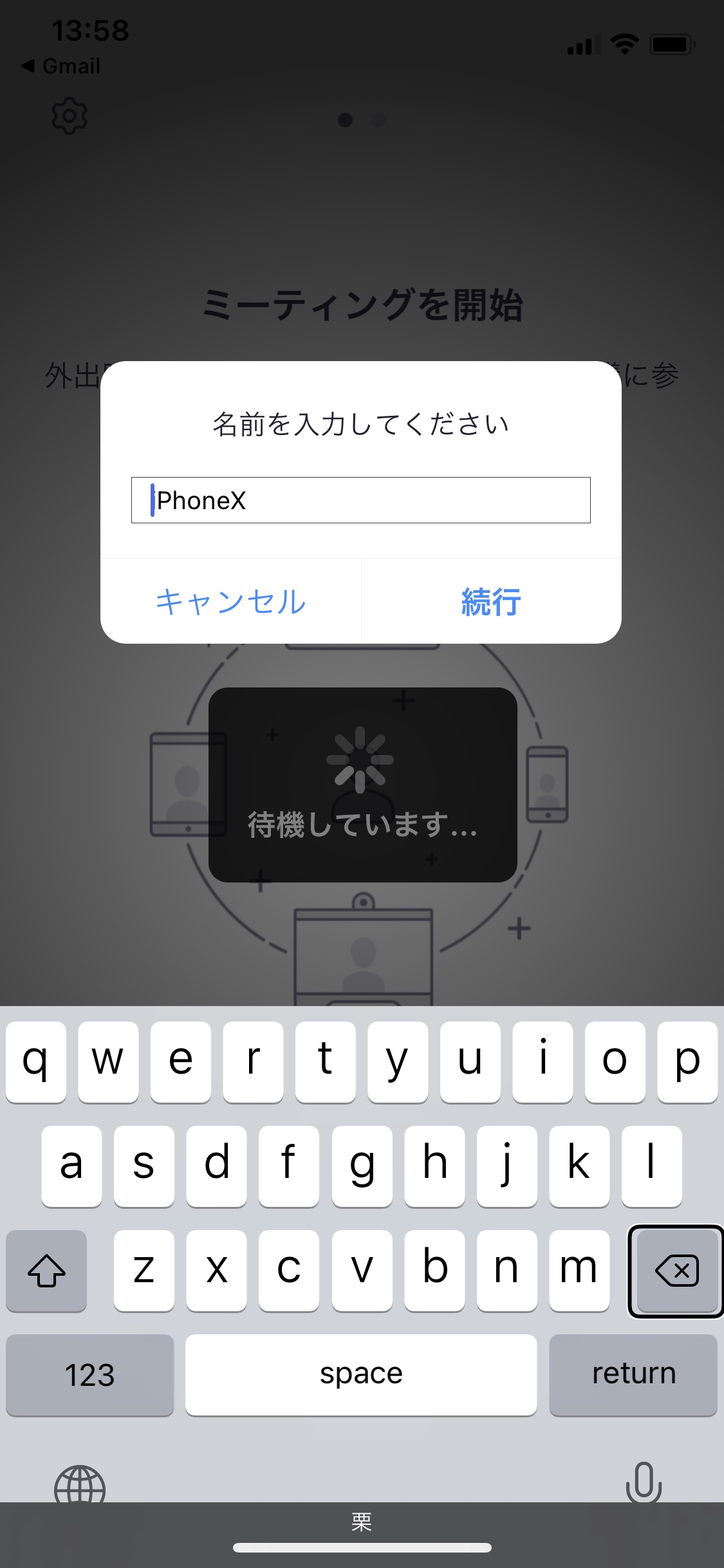This screenshot has height=1568, width=724.
Task: Switch keyboard to 123 numbers layout
Action: click(x=90, y=1375)
